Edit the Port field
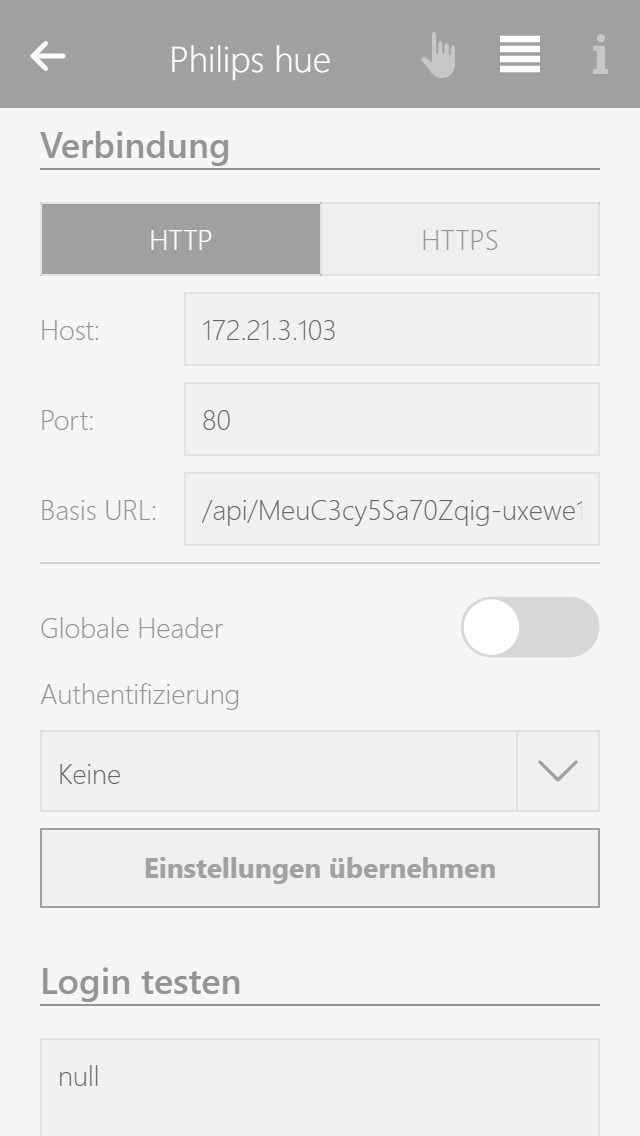The width and height of the screenshot is (640, 1136). (391, 420)
